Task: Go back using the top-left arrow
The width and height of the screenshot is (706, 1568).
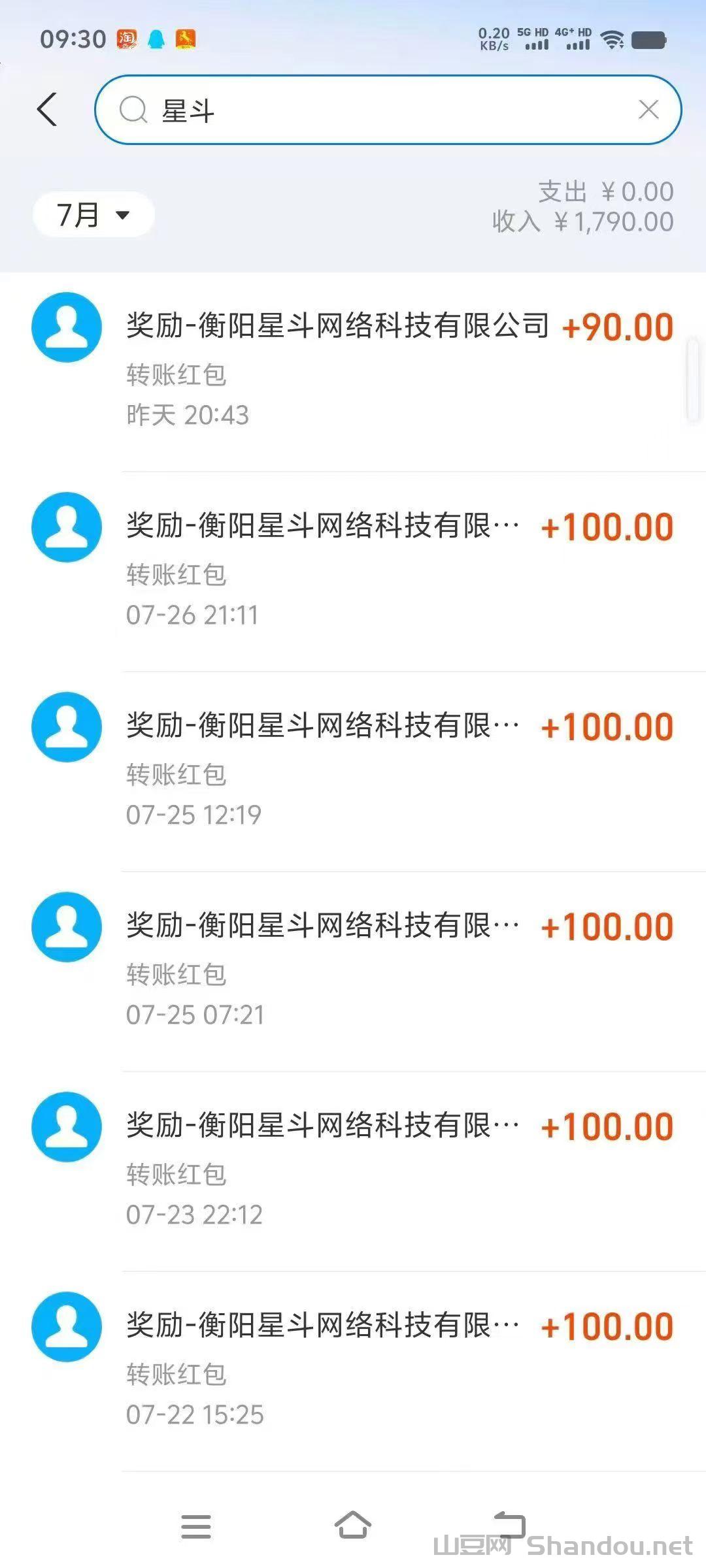Action: click(x=47, y=109)
